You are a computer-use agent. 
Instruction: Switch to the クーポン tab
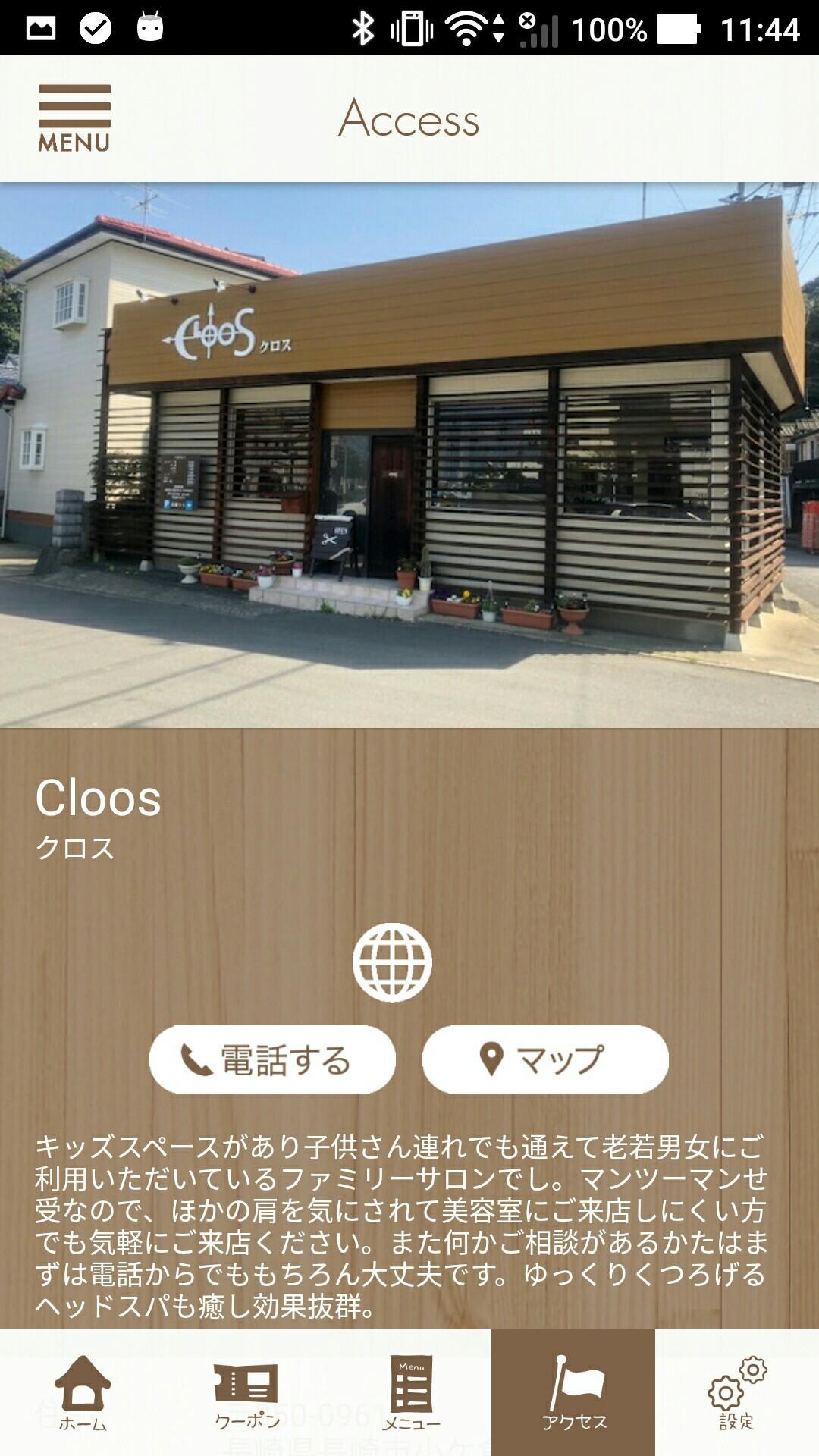(246, 1392)
